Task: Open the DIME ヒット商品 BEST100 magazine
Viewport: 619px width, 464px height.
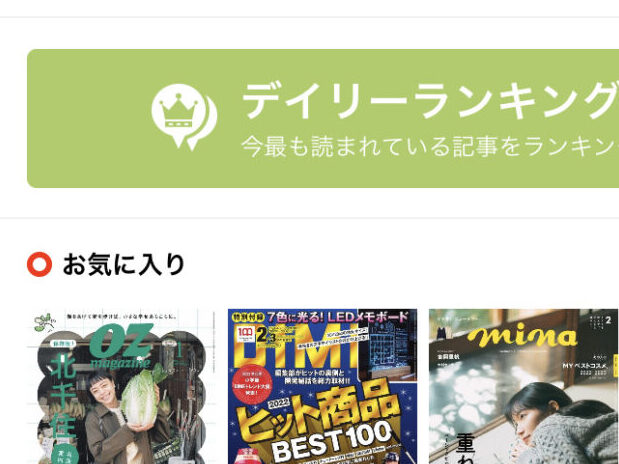Action: tap(322, 388)
